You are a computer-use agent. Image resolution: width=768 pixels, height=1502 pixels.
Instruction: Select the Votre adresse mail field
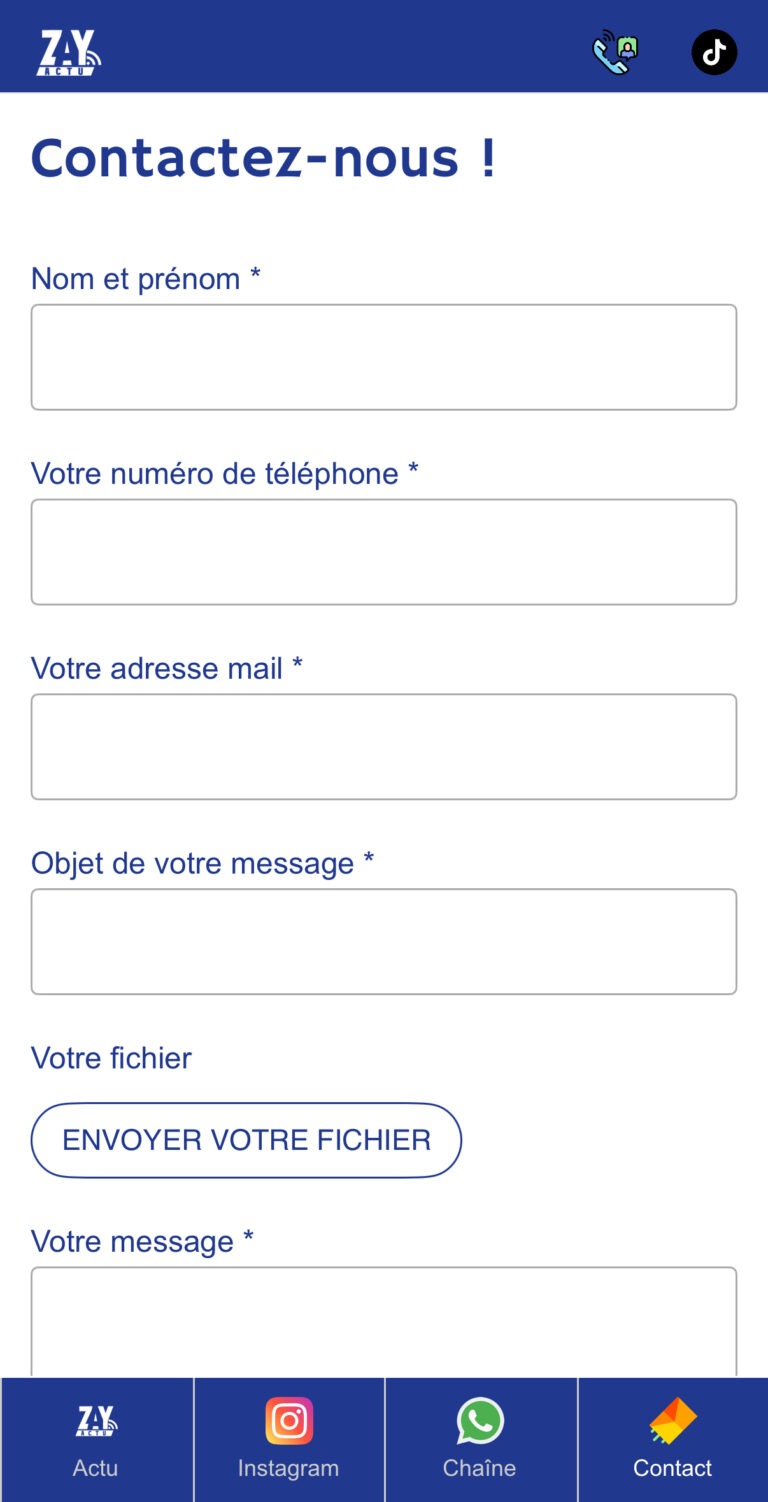pos(384,747)
